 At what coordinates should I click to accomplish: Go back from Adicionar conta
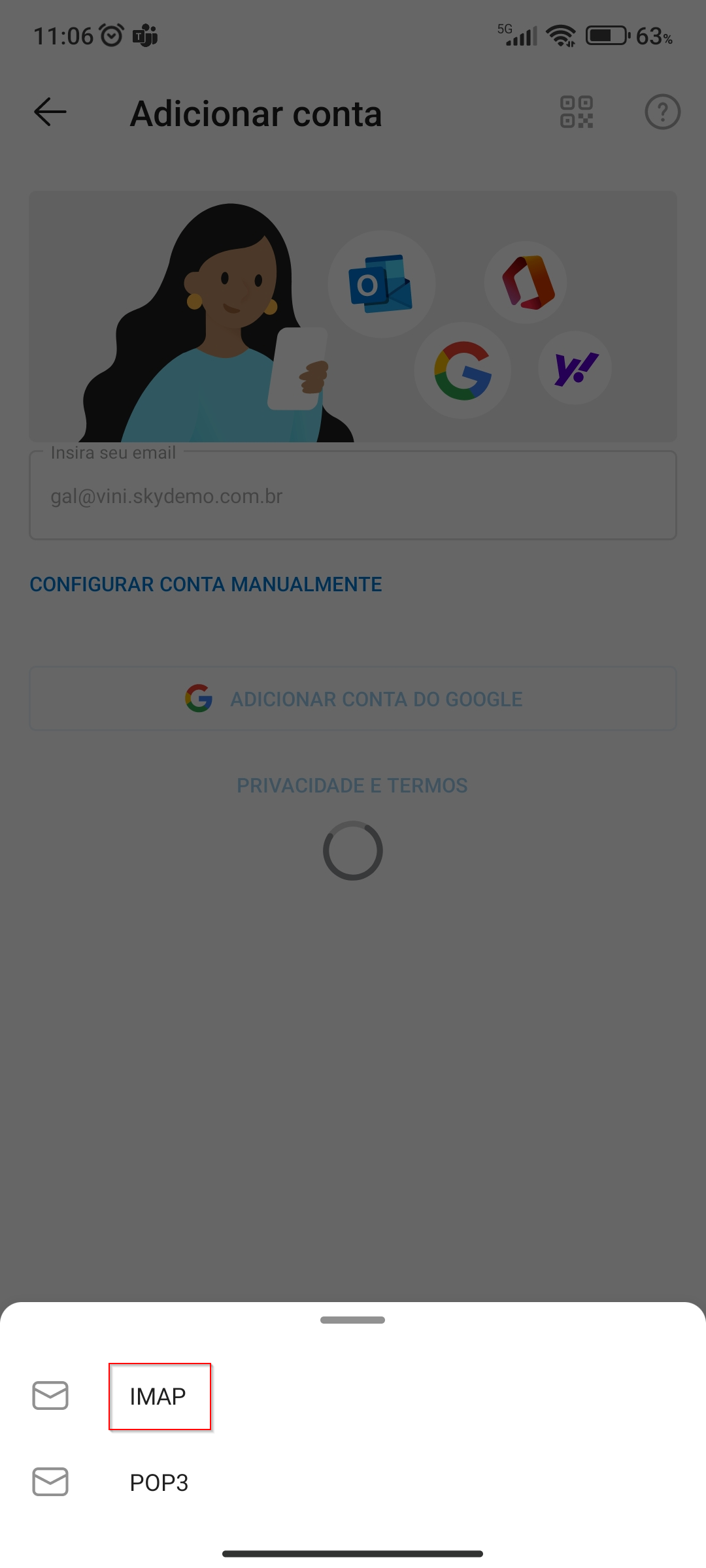click(50, 112)
